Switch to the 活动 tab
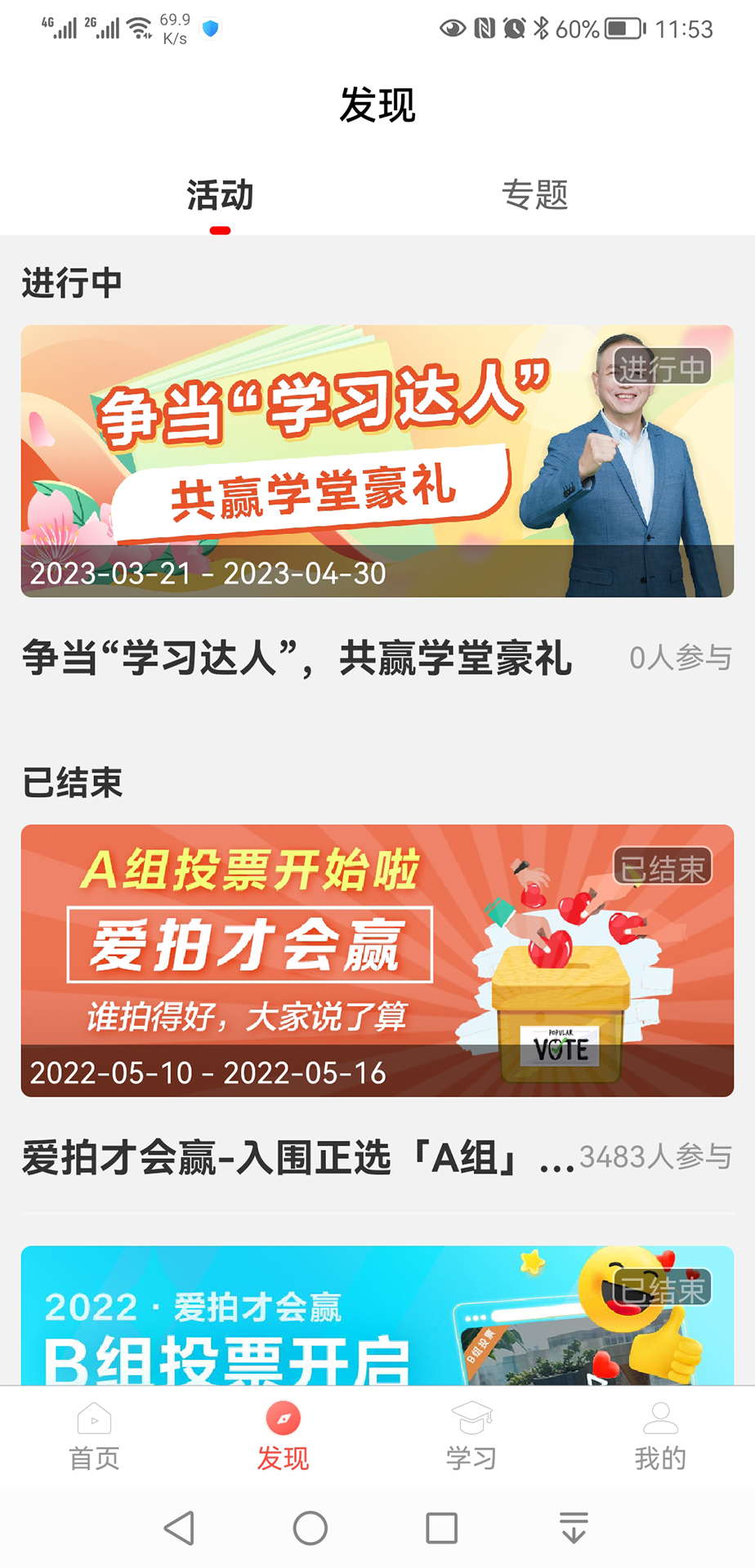Image resolution: width=755 pixels, height=1568 pixels. tap(219, 194)
